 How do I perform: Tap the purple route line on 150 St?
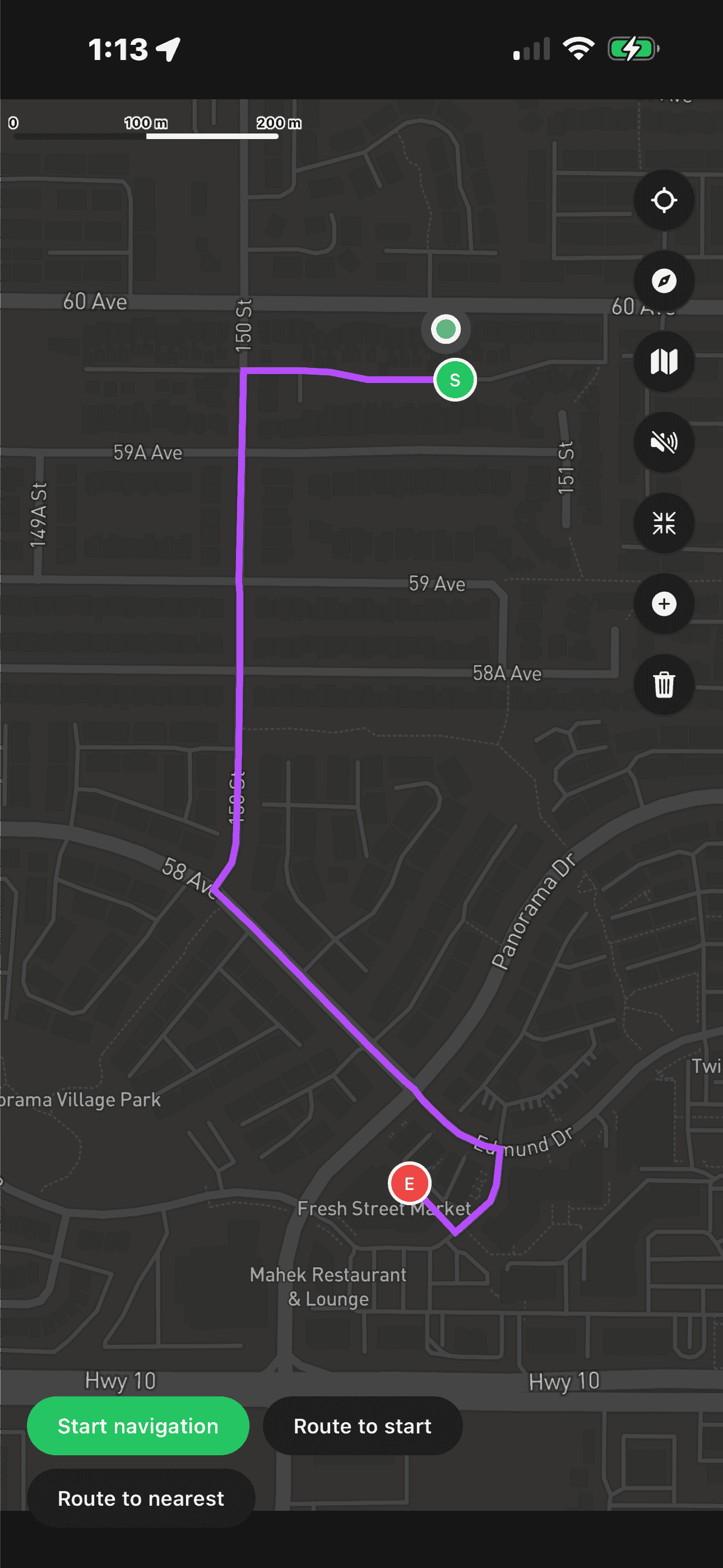(x=239, y=608)
